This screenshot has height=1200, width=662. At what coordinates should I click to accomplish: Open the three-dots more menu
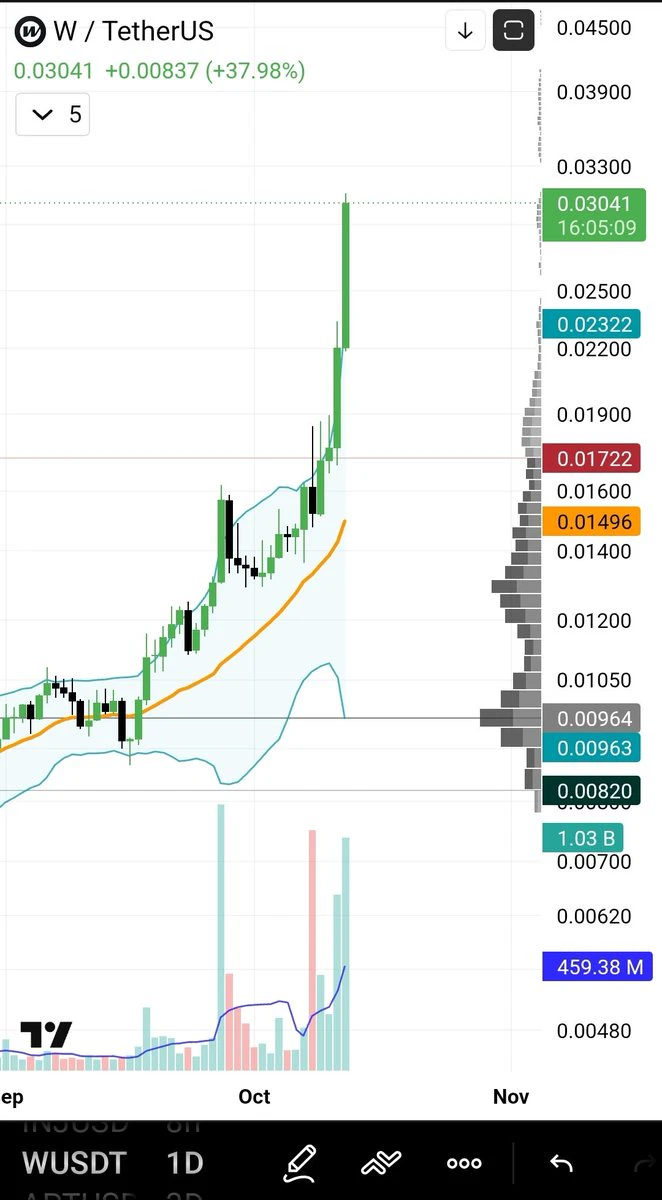pyautogui.click(x=464, y=1163)
